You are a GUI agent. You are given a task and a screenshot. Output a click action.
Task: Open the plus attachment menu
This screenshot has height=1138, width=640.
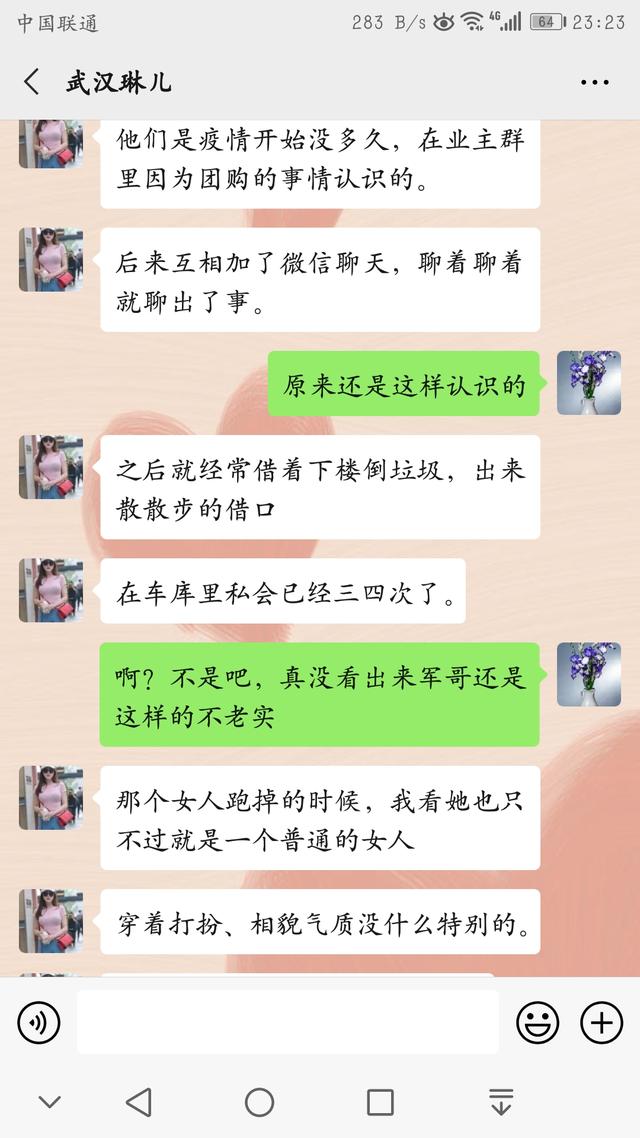[601, 1022]
